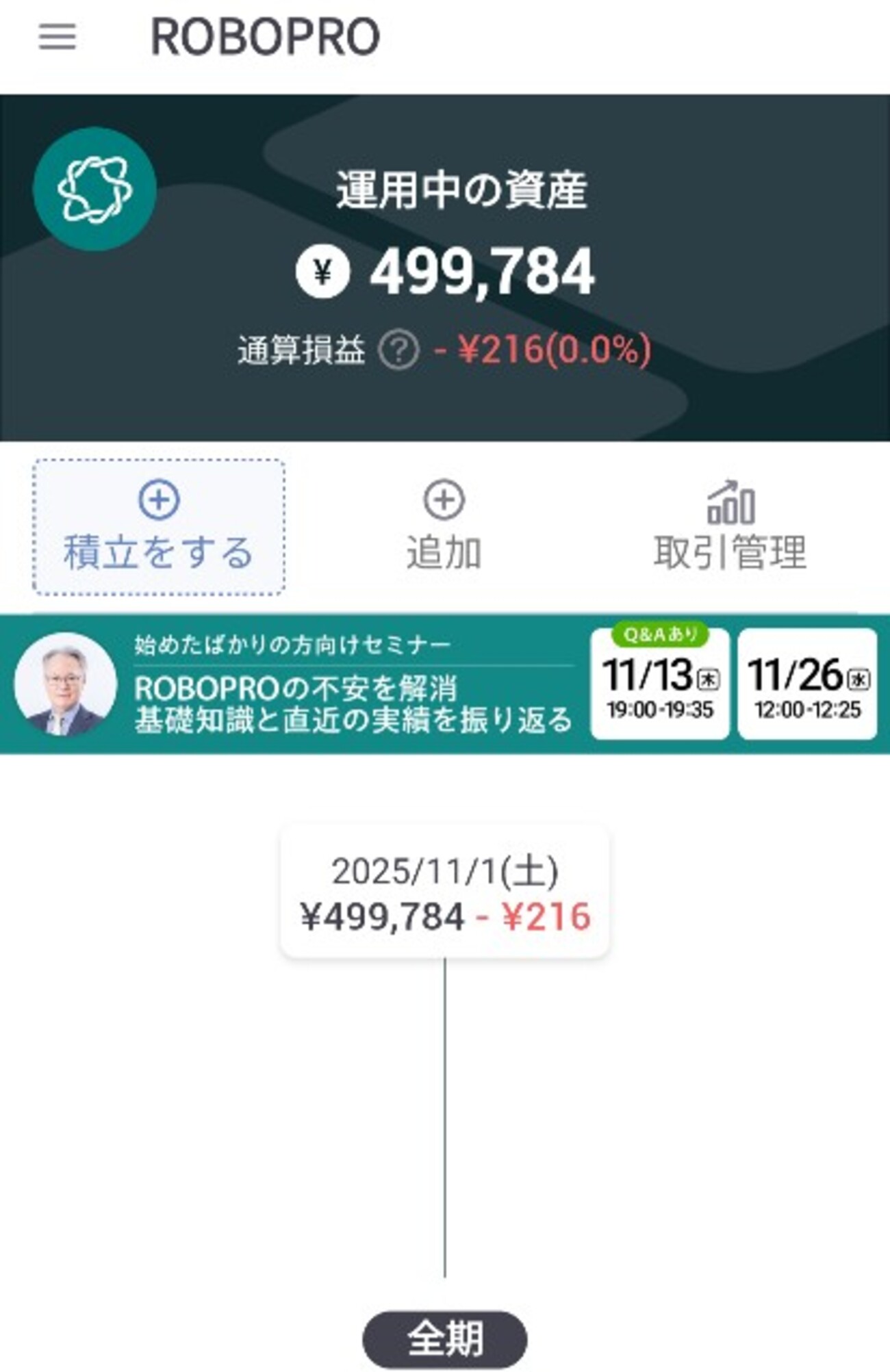Tap the 積立をする button
This screenshot has height=1372, width=890.
coord(159,527)
